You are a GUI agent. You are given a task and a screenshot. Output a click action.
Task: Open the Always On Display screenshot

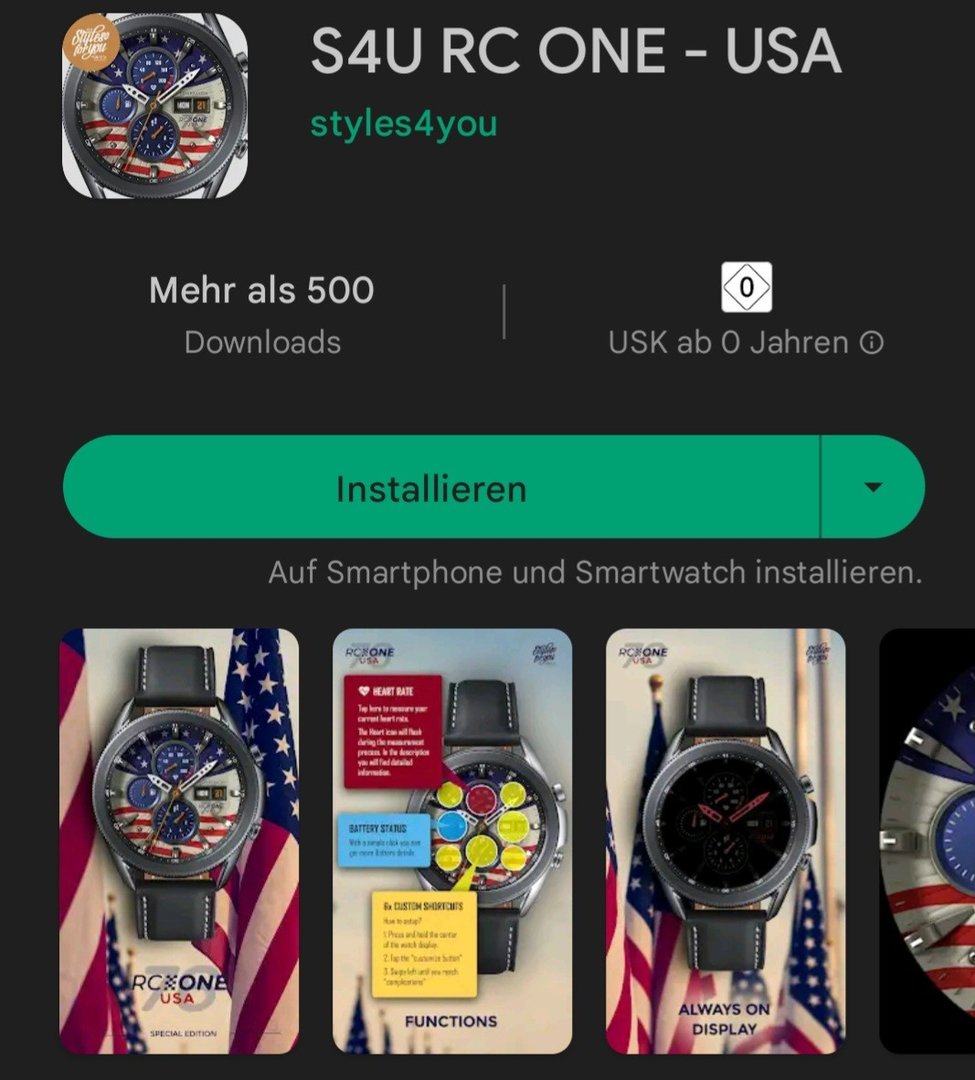coord(725,840)
